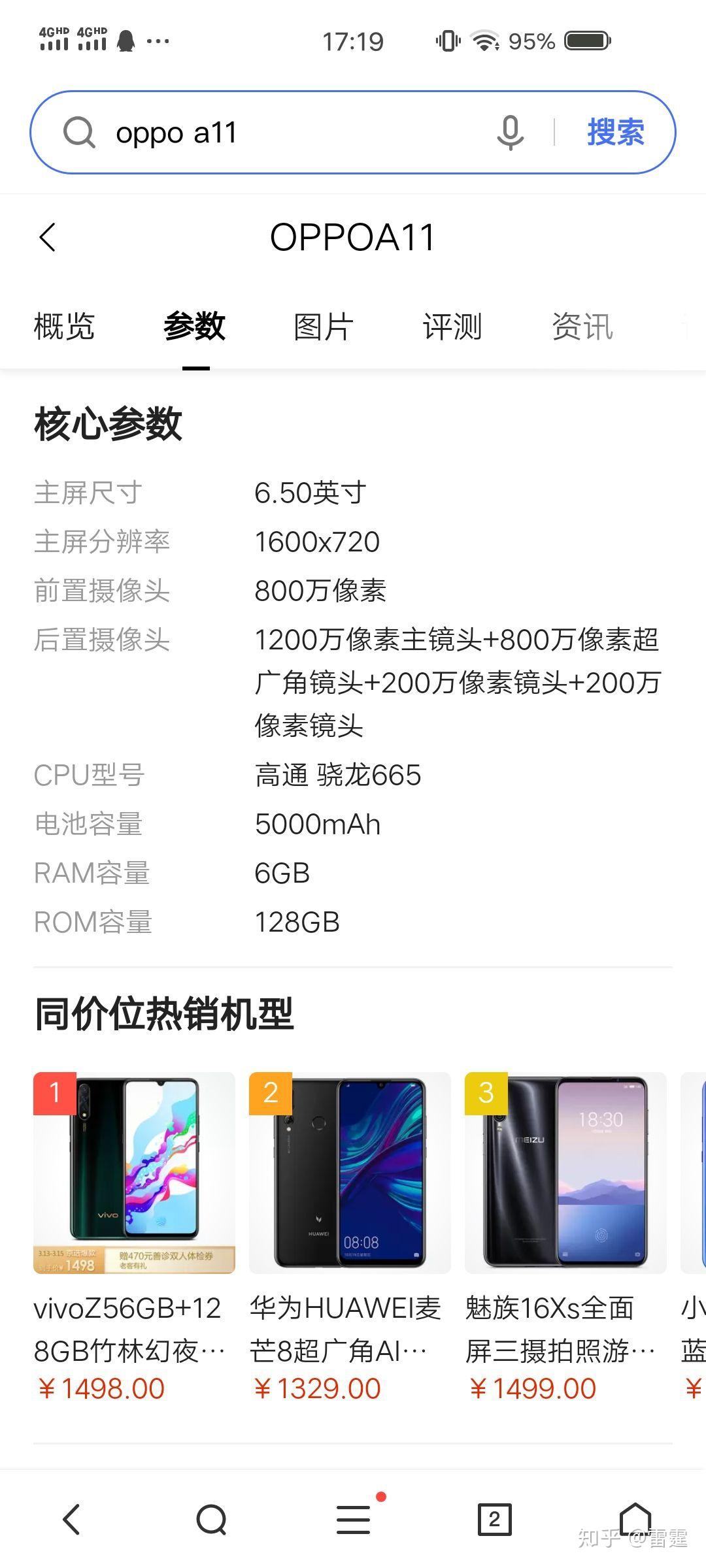Open the 资讯 tab

pyautogui.click(x=582, y=327)
